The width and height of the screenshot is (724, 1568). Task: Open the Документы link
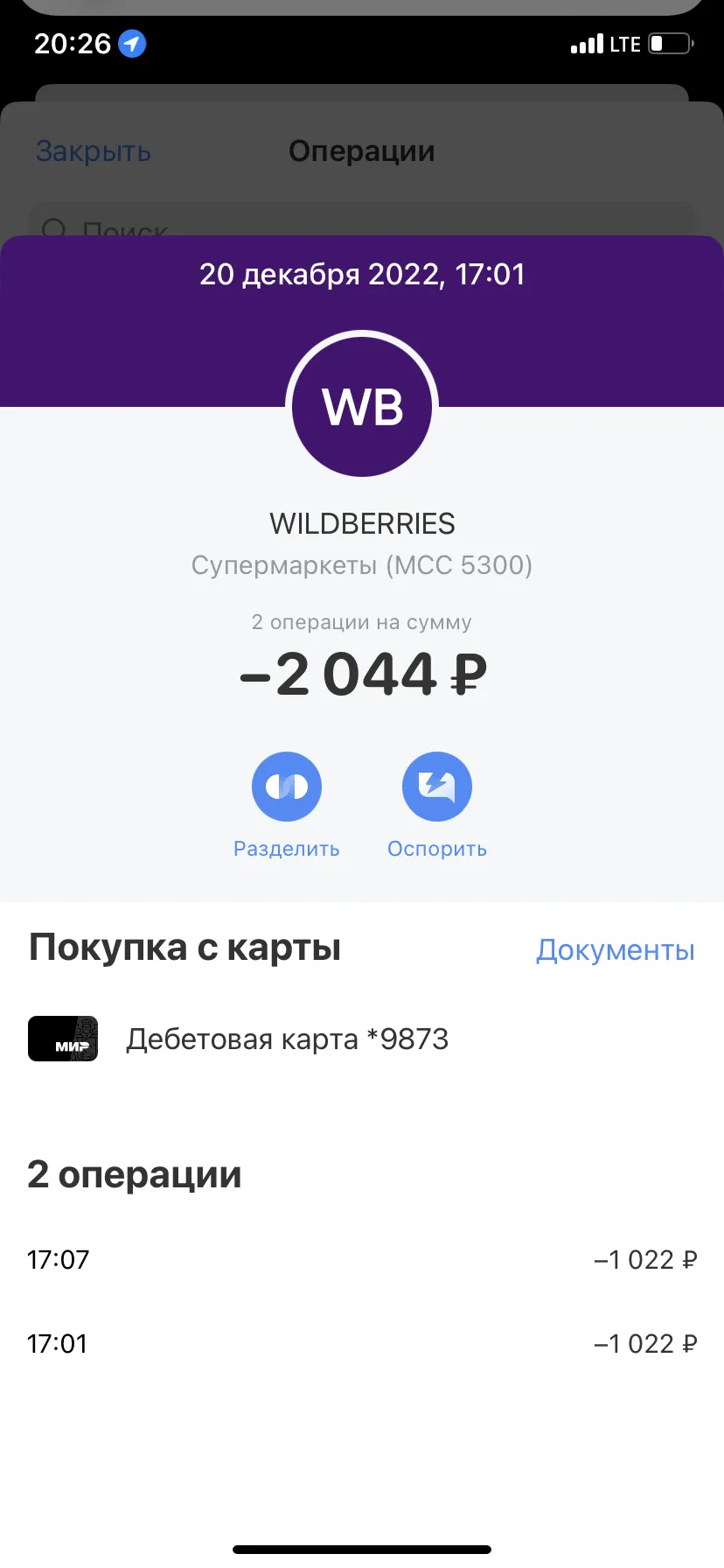pyautogui.click(x=616, y=949)
